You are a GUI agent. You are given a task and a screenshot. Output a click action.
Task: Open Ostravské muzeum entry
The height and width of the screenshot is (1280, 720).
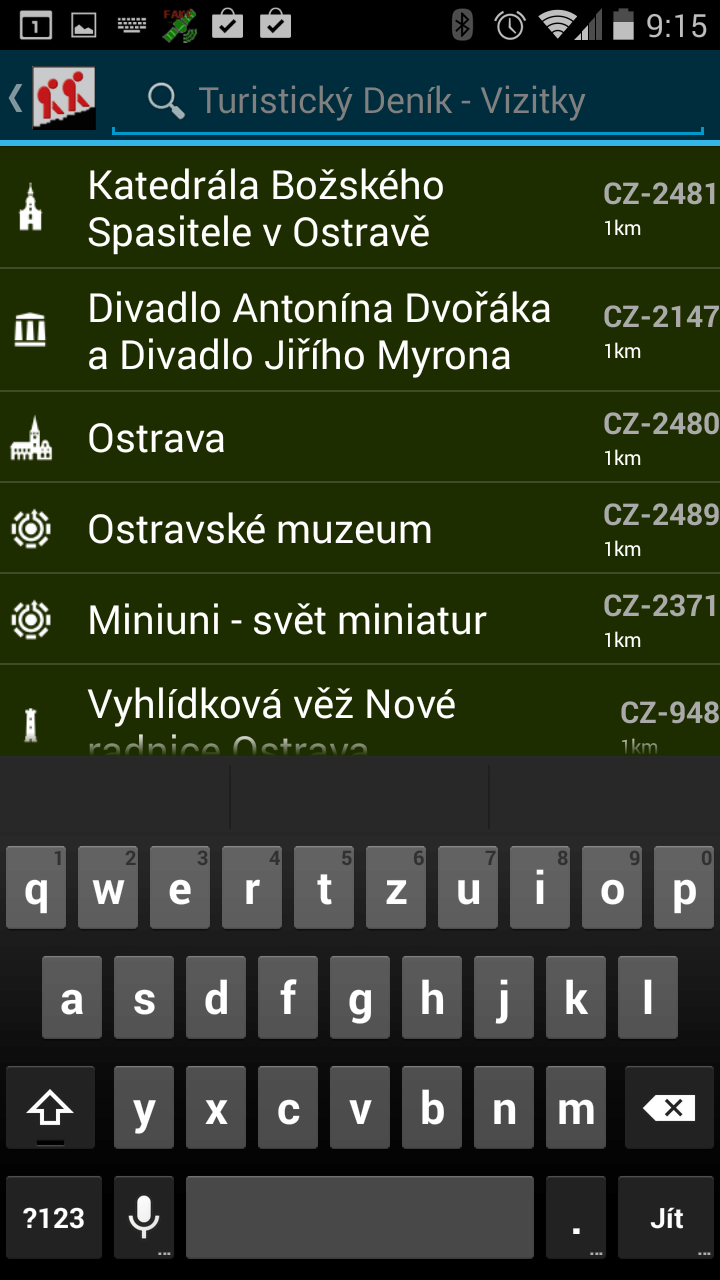tap(360, 529)
